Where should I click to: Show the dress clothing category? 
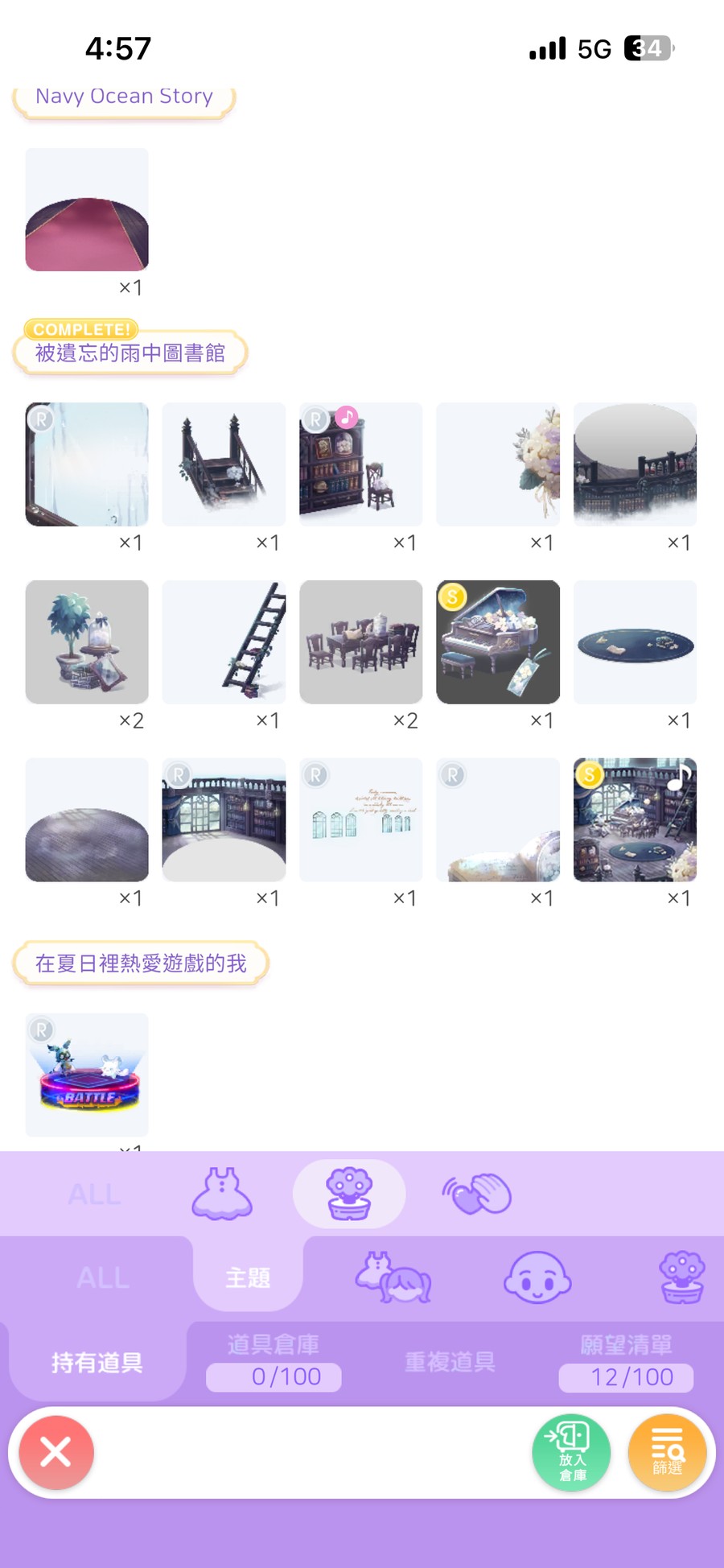tap(222, 1194)
